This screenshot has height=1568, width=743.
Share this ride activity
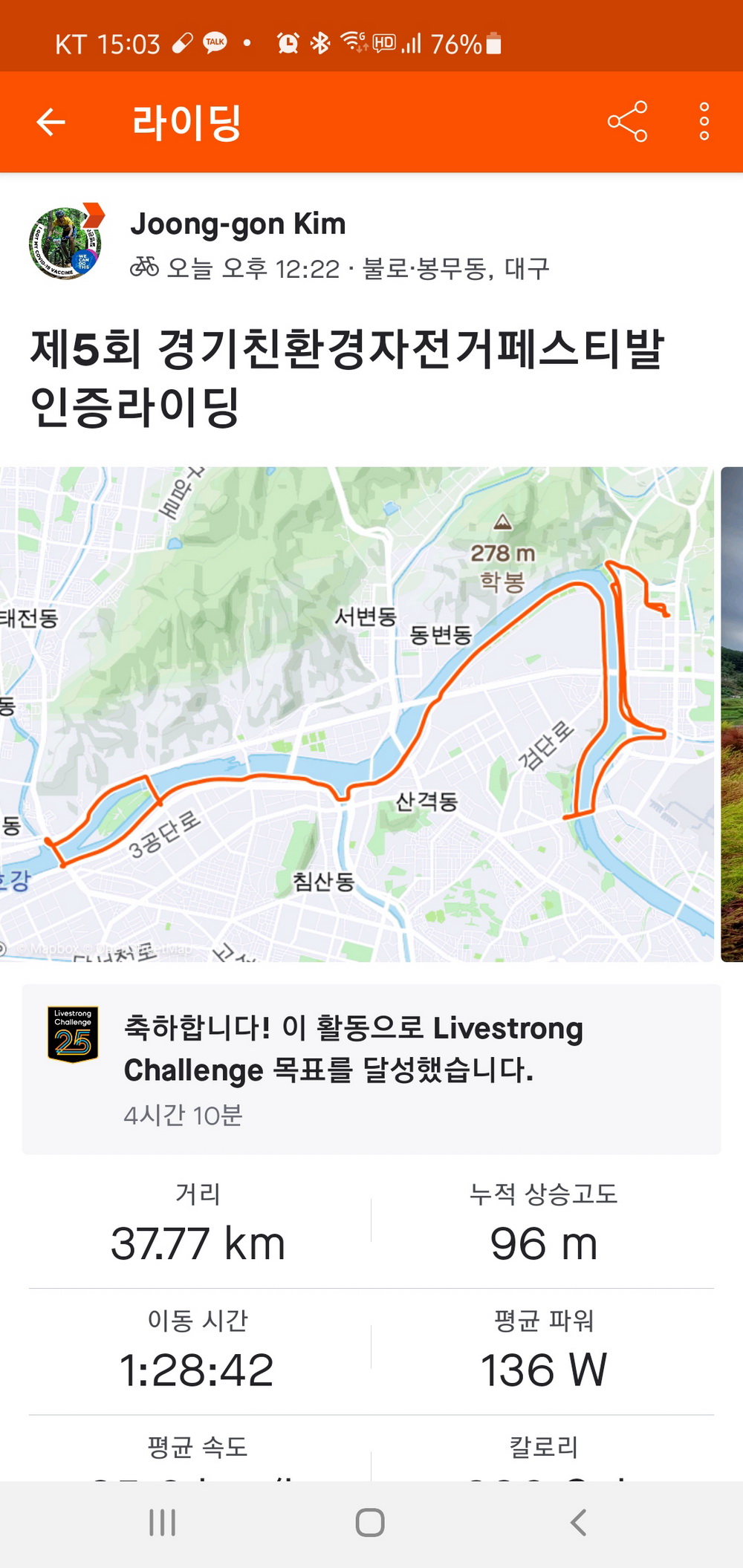click(x=627, y=122)
